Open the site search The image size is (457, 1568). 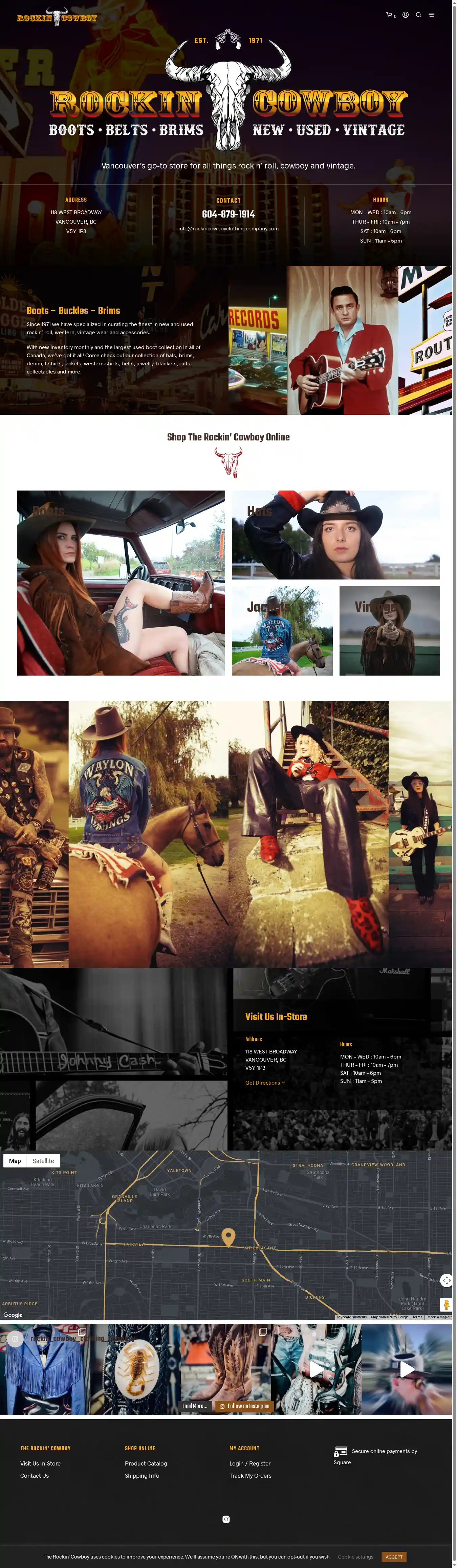419,15
